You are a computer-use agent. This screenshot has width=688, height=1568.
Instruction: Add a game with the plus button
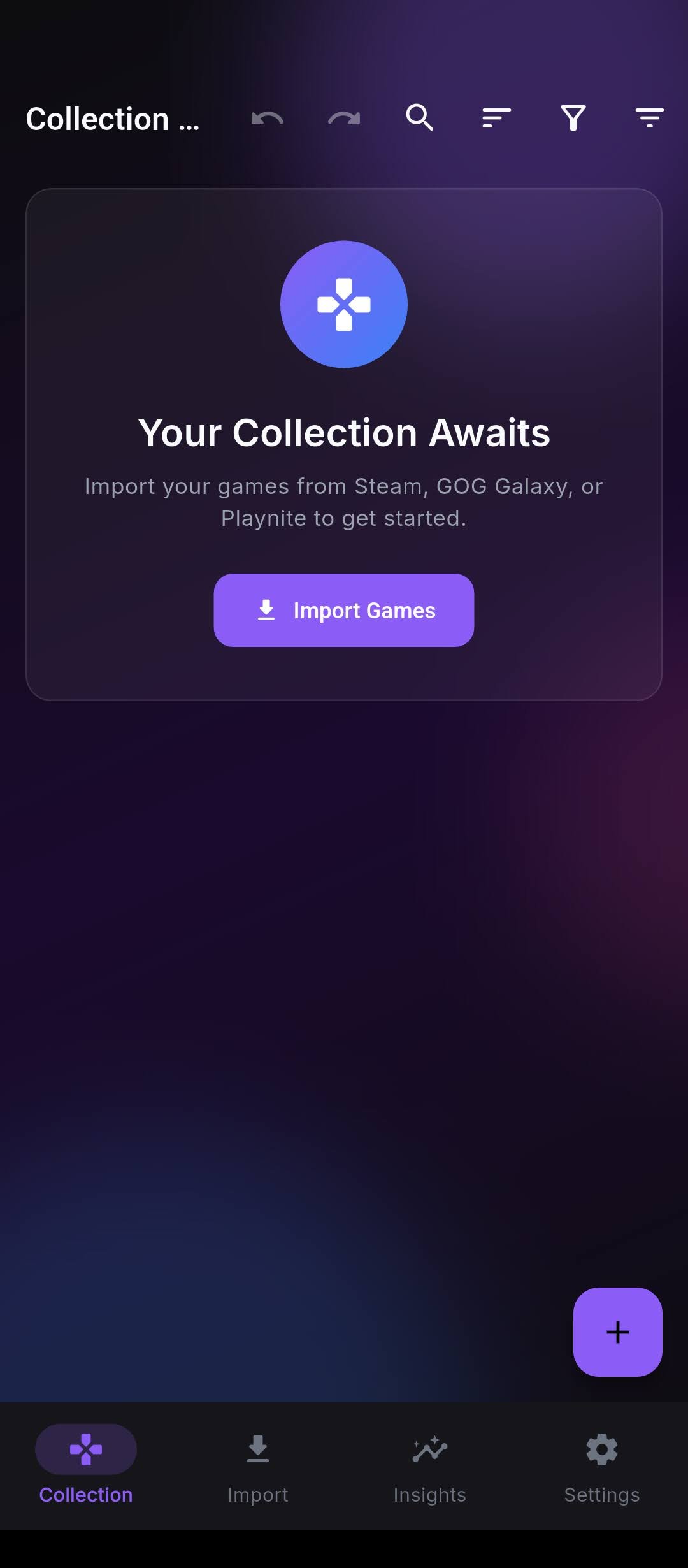pyautogui.click(x=617, y=1332)
